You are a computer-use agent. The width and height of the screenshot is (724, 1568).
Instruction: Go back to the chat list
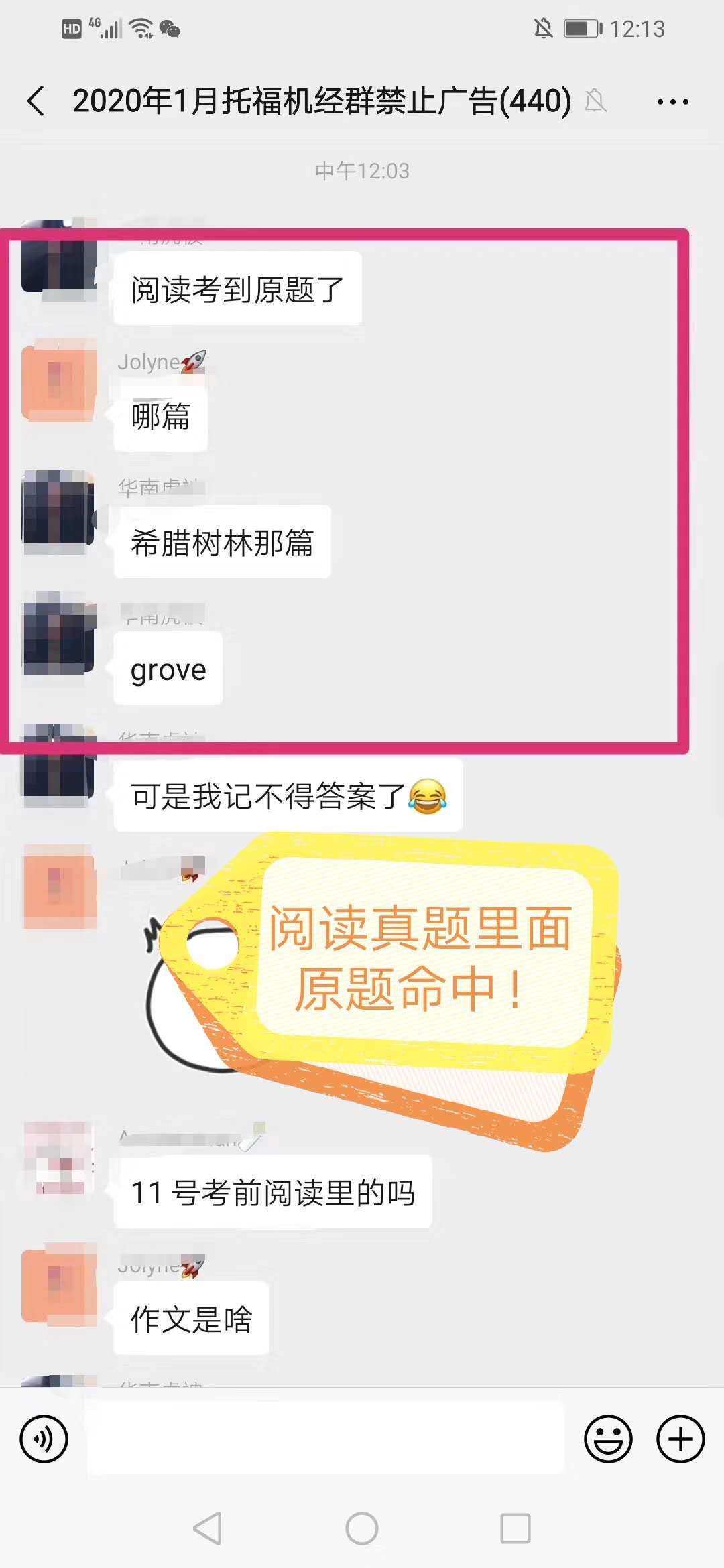coord(36,101)
